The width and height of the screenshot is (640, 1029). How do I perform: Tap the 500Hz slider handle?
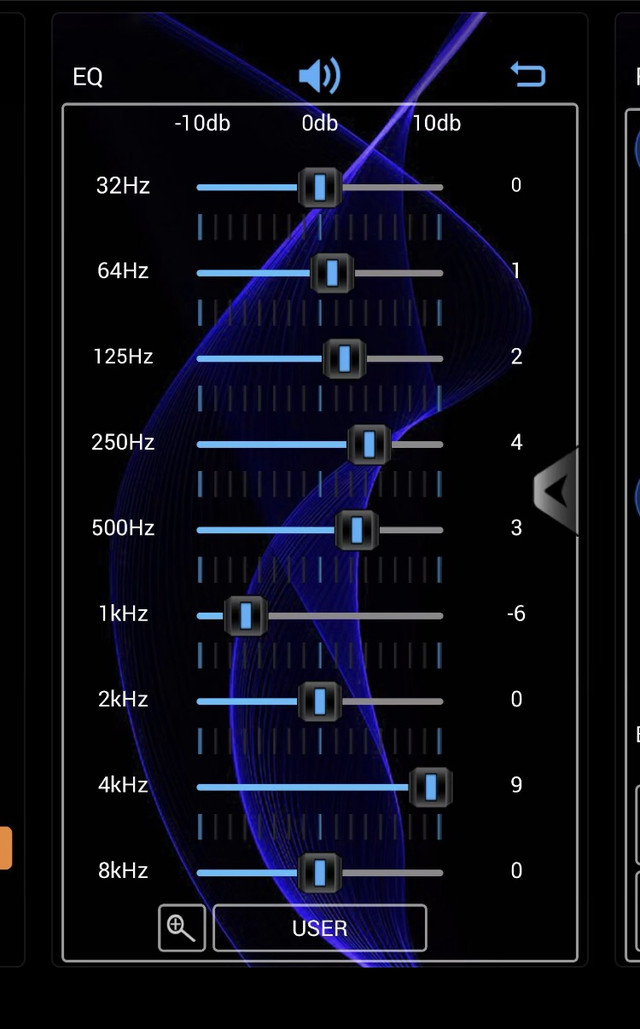(356, 530)
